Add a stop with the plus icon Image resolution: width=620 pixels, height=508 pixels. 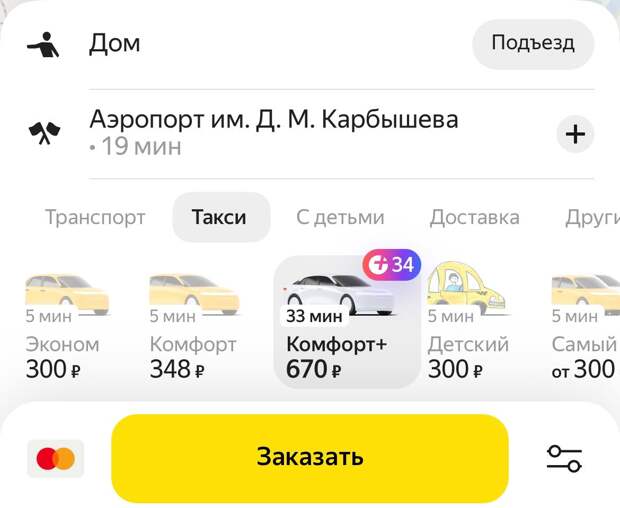tap(574, 134)
